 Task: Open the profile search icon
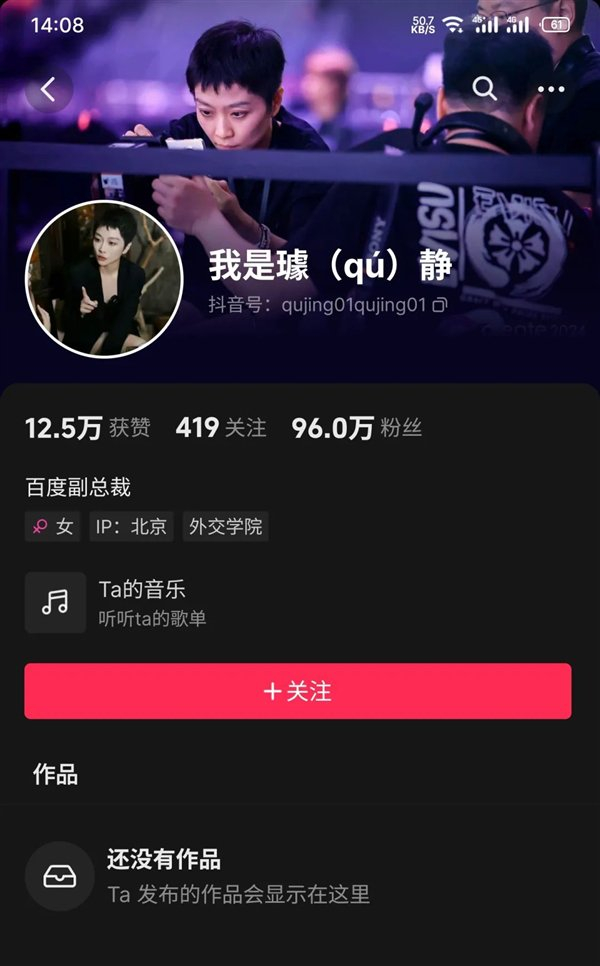click(x=484, y=89)
